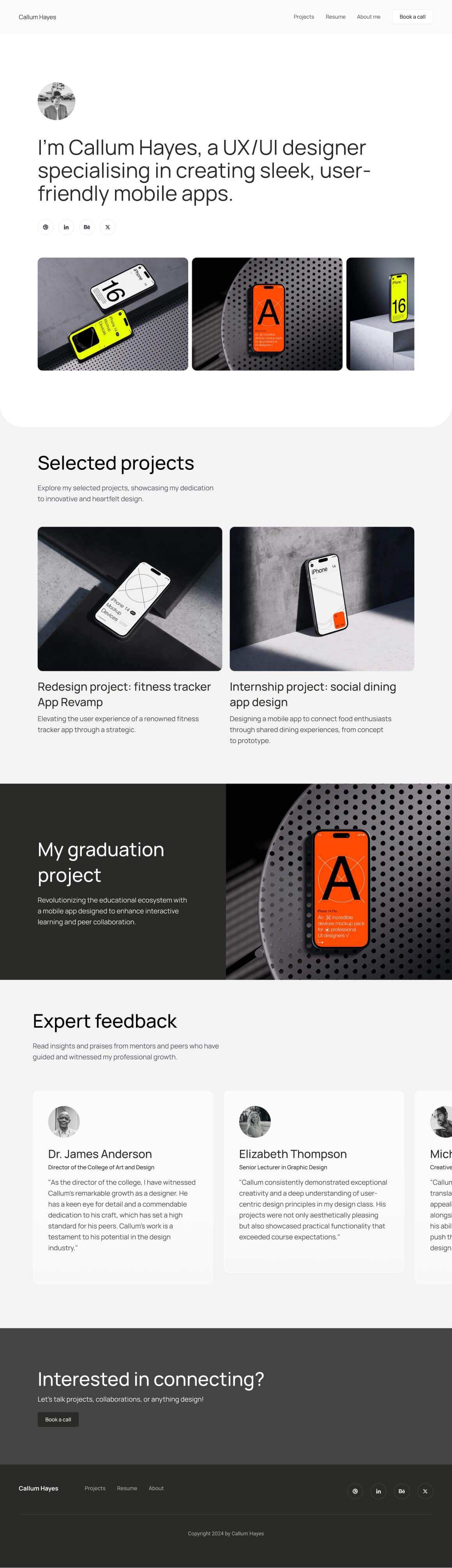452x1568 pixels.
Task: Open the LinkedIn icon under the intro
Action: tap(66, 227)
